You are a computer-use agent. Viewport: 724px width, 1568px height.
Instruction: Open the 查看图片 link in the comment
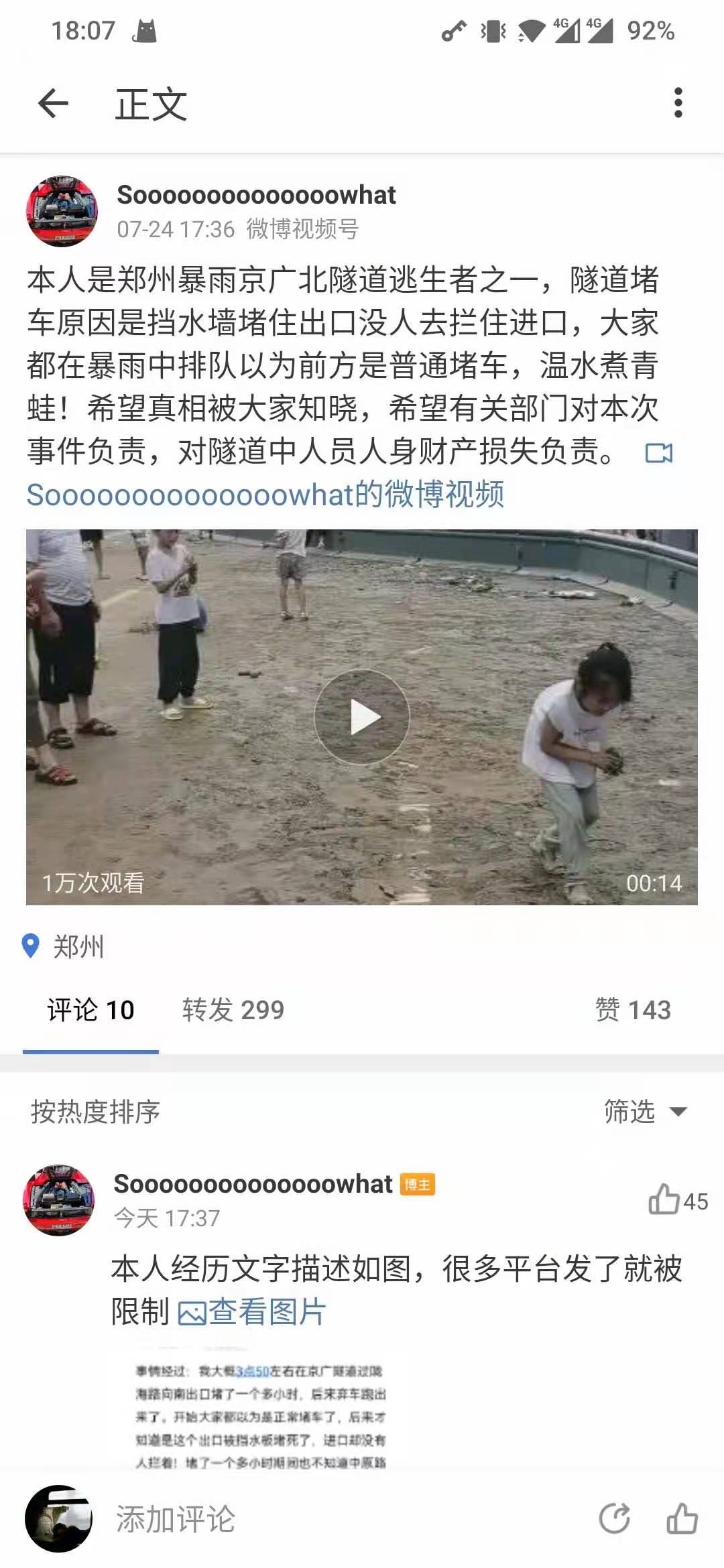[x=253, y=1312]
